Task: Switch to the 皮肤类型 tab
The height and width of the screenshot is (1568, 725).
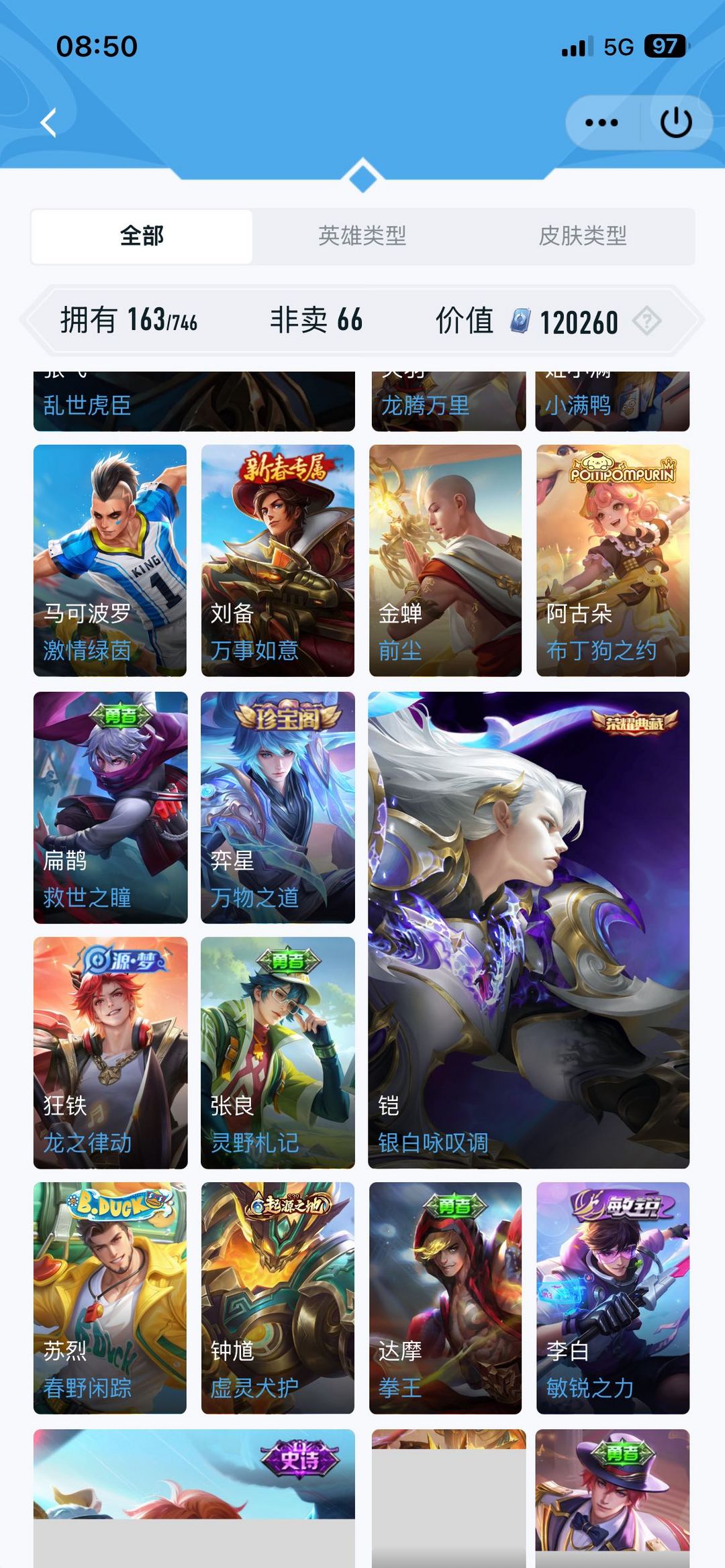Action: coord(583,236)
